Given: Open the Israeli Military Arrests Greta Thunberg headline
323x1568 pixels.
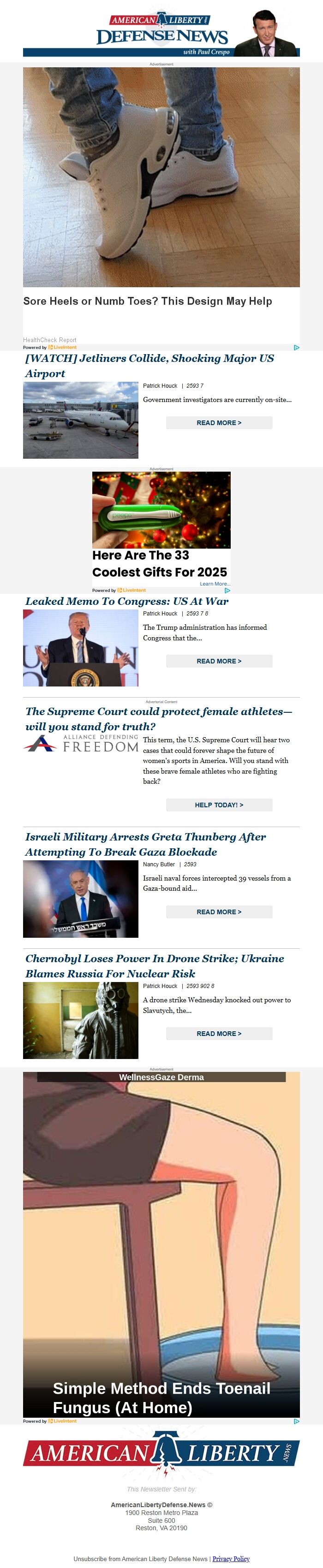Looking at the screenshot, I should coord(145,844).
